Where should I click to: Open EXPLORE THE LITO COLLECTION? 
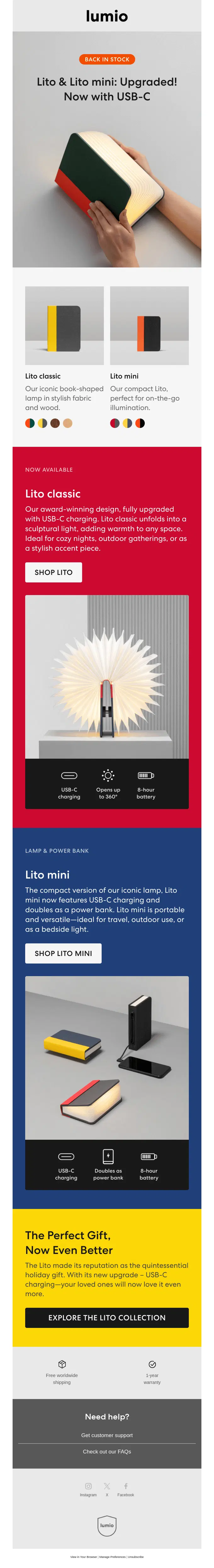(107, 1318)
